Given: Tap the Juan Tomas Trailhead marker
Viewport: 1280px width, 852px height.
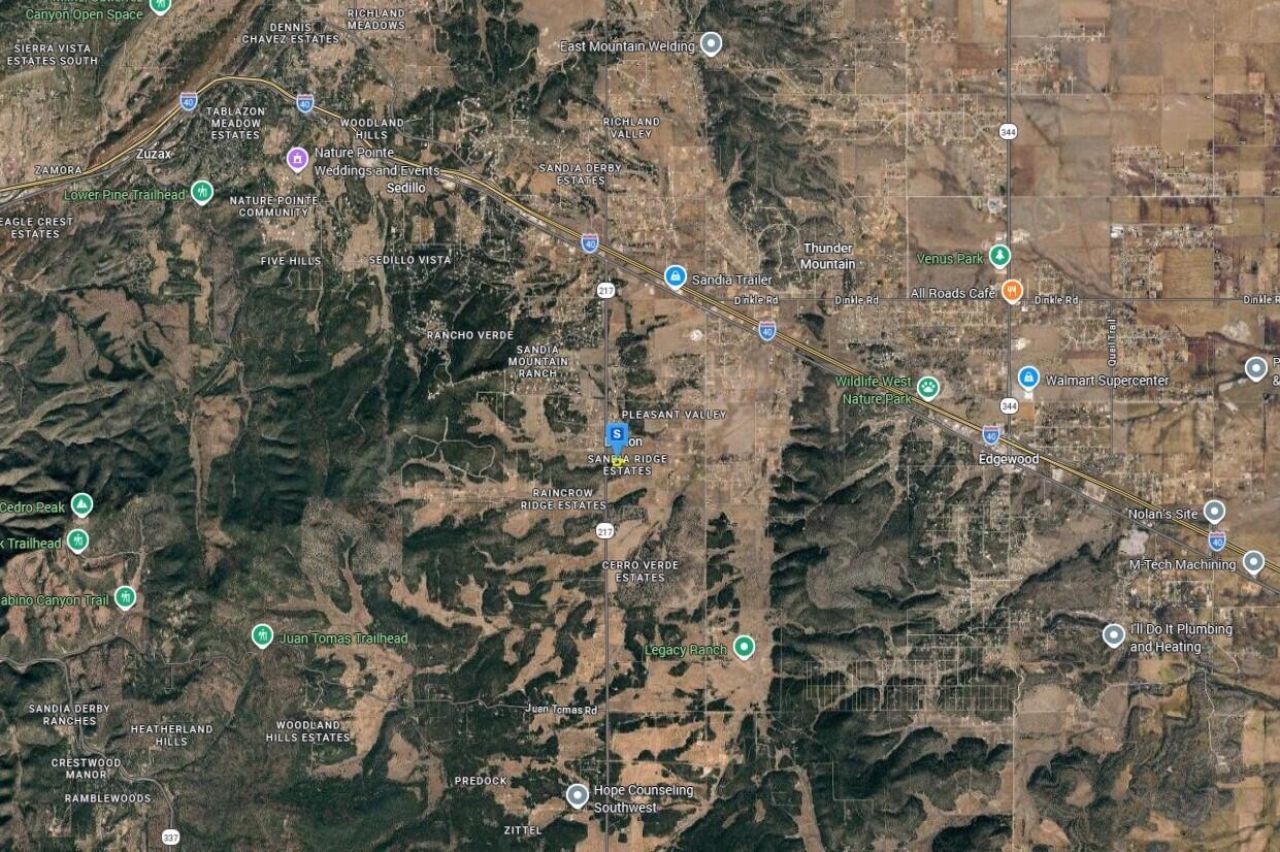Looking at the screenshot, I should point(262,636).
